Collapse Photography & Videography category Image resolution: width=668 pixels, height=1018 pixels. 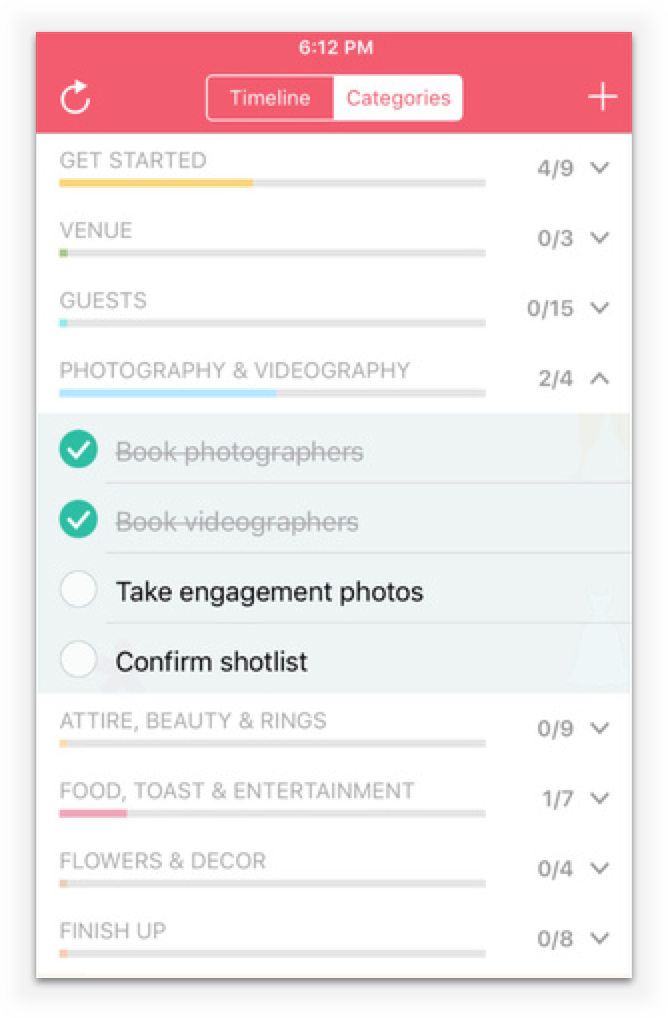599,378
